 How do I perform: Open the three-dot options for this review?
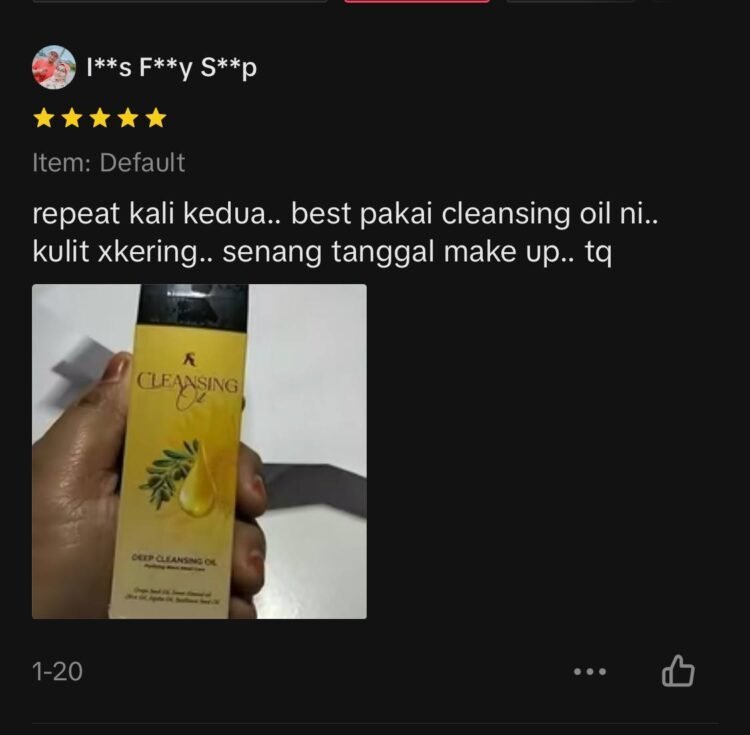coord(590,671)
